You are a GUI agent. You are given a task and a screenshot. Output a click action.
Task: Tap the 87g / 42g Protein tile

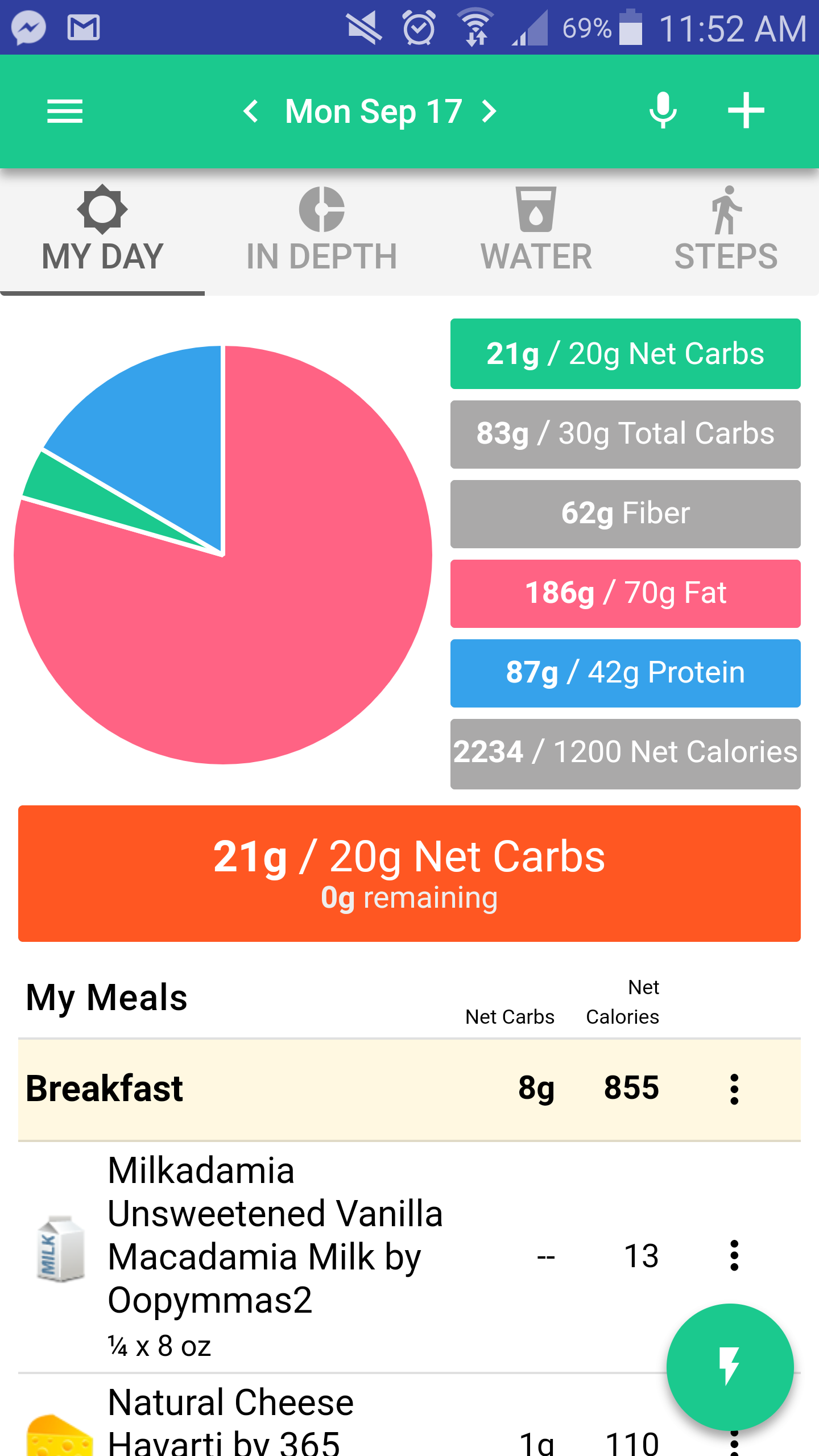click(x=626, y=673)
